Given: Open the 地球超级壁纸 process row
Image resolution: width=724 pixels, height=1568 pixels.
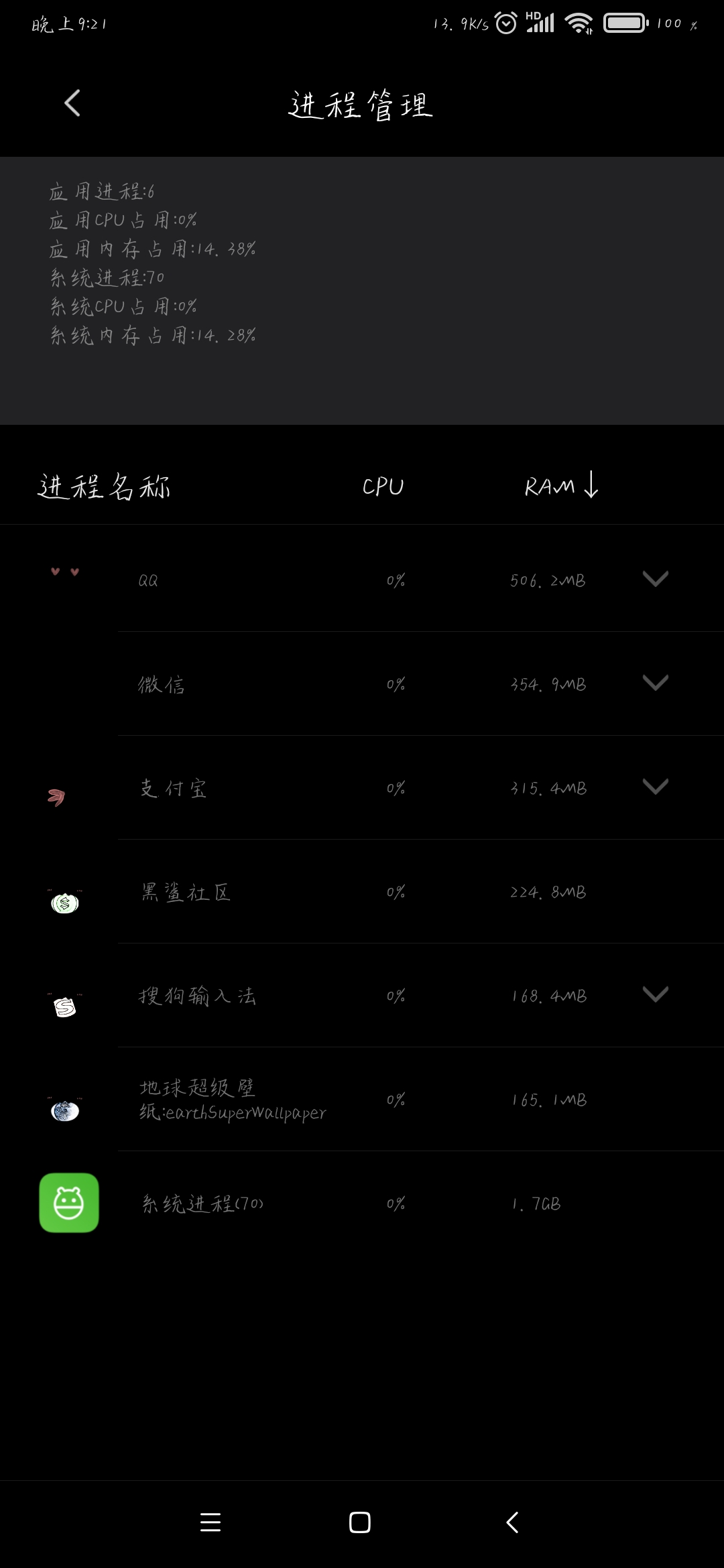Looking at the screenshot, I should (362, 1099).
